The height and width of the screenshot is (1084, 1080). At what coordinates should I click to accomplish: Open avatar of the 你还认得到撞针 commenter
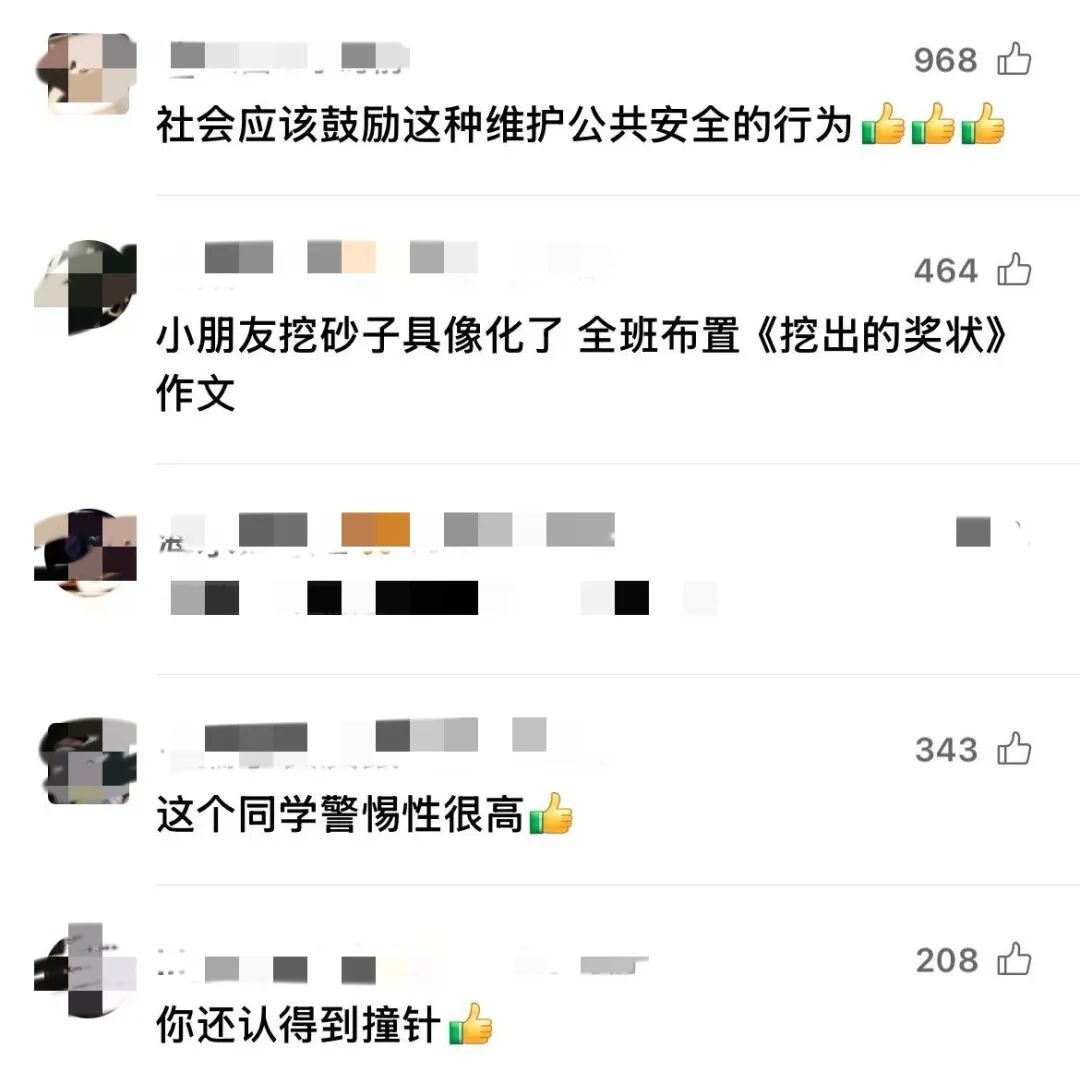click(85, 972)
